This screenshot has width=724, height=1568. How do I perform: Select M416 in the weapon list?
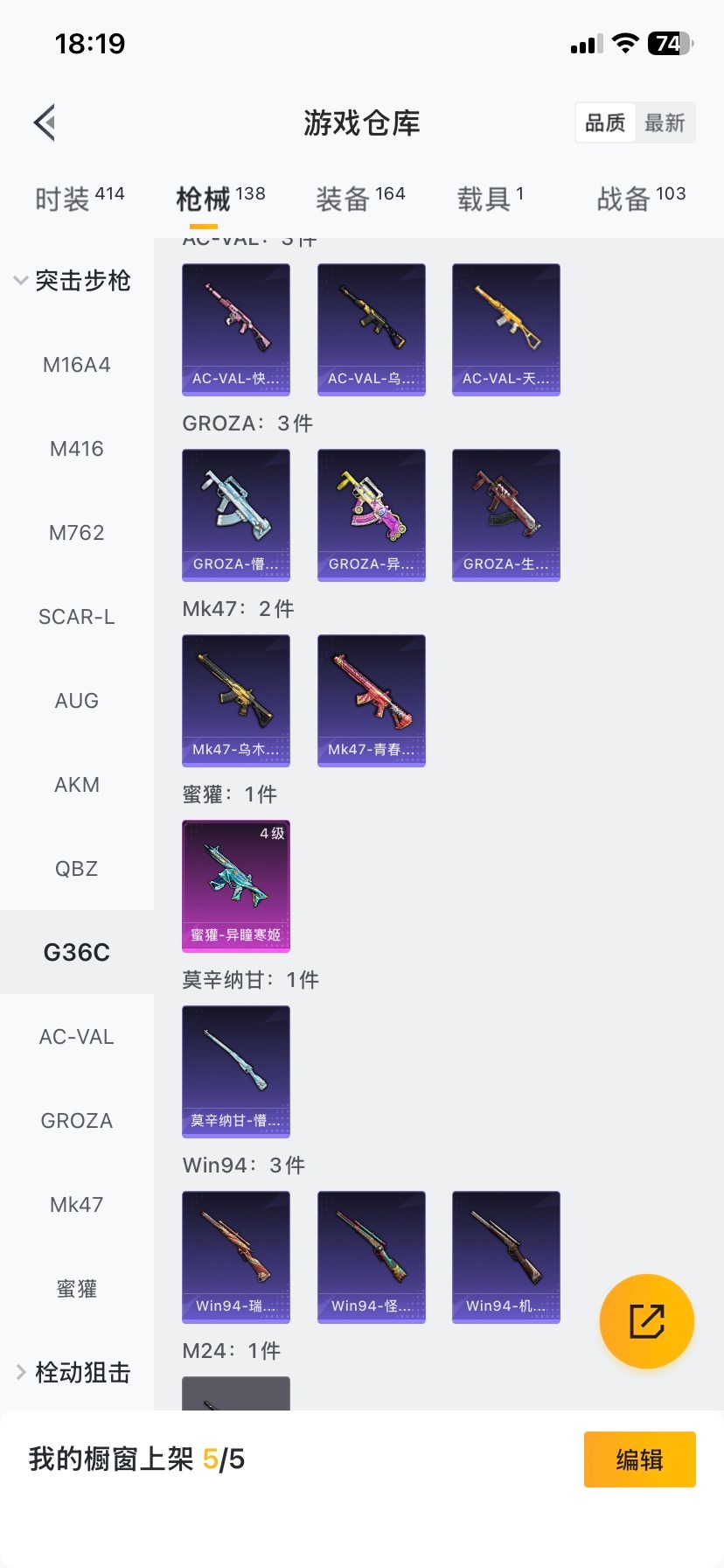(77, 449)
